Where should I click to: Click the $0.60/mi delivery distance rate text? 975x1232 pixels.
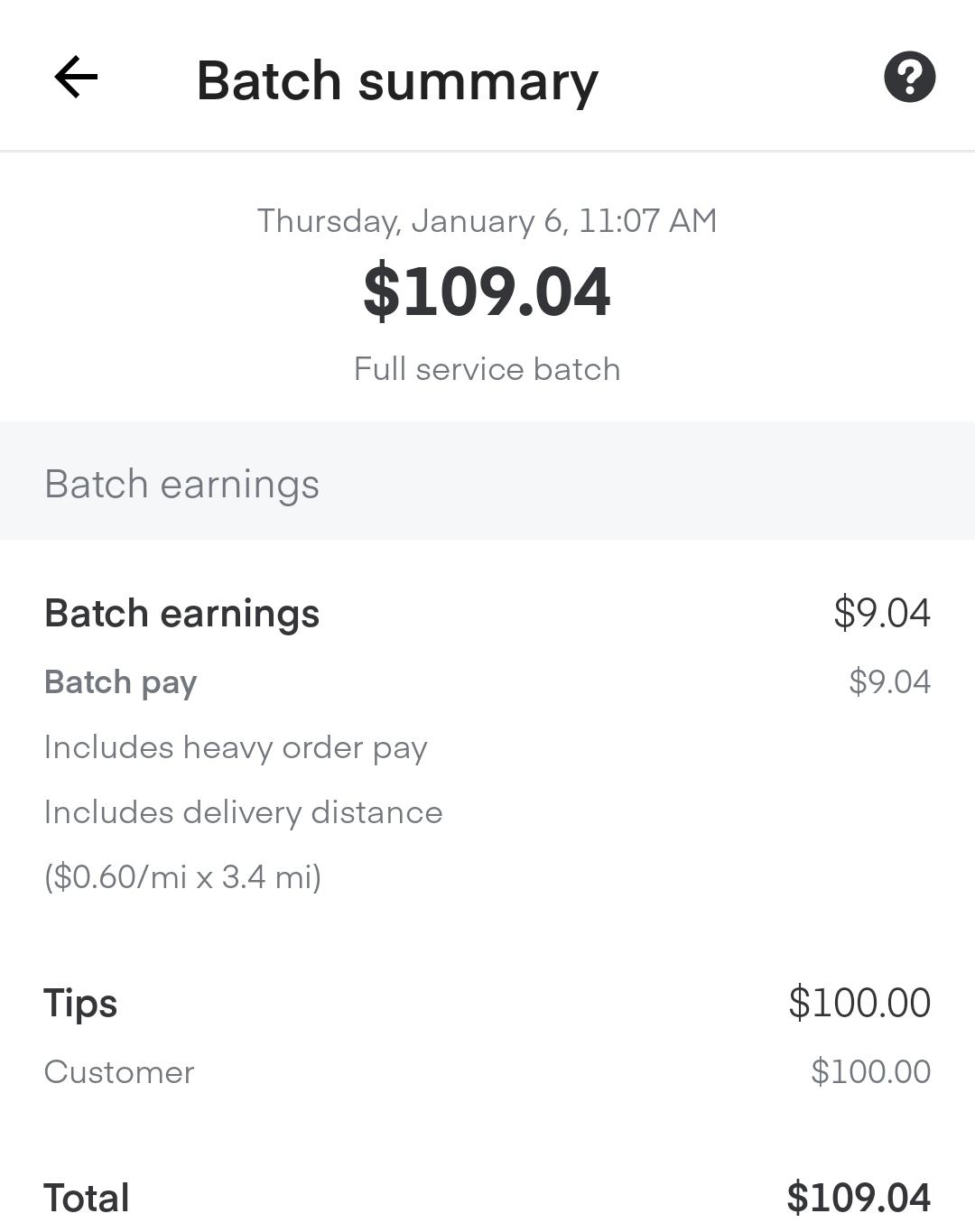183,875
